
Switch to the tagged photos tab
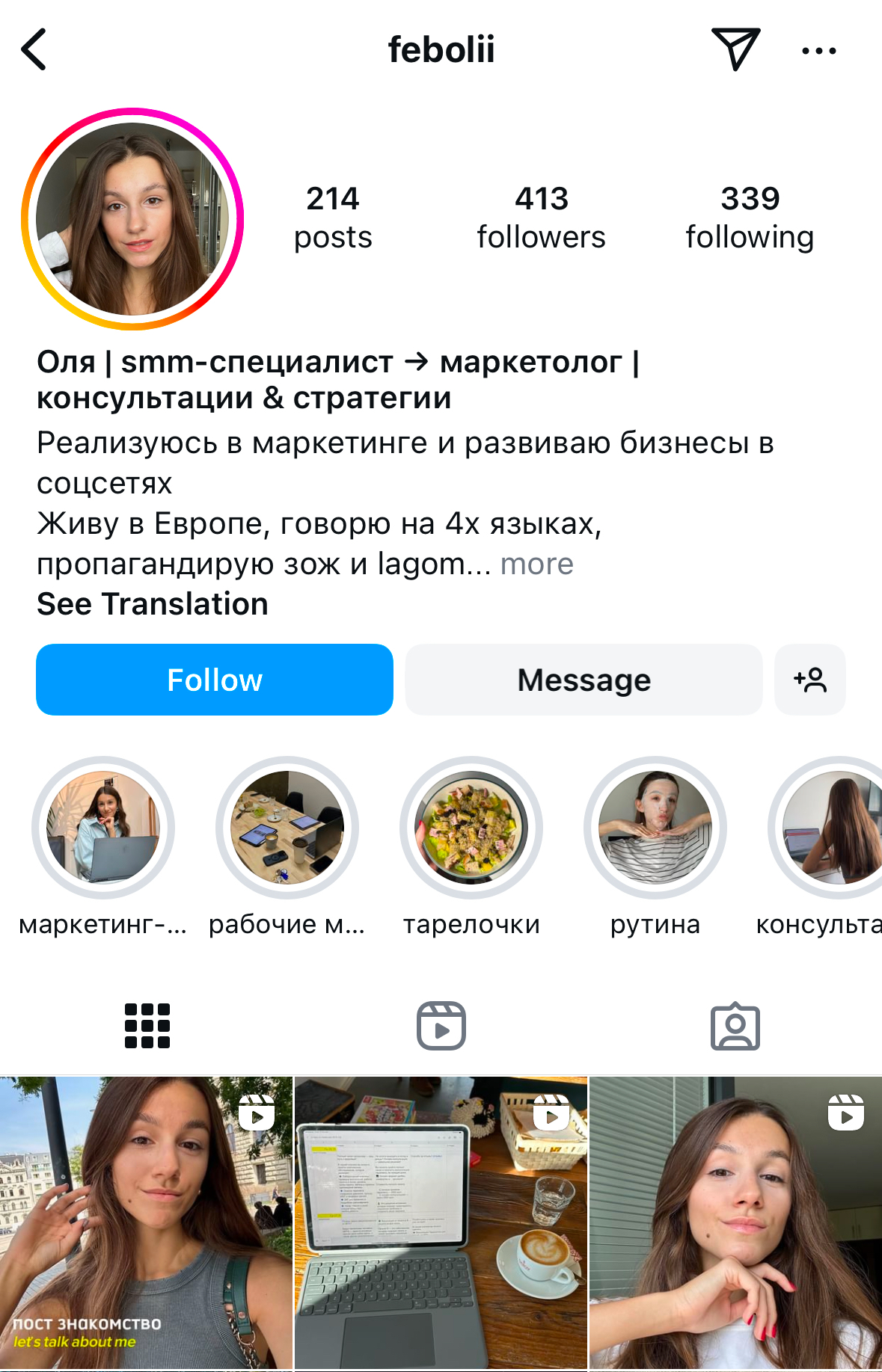[735, 1026]
